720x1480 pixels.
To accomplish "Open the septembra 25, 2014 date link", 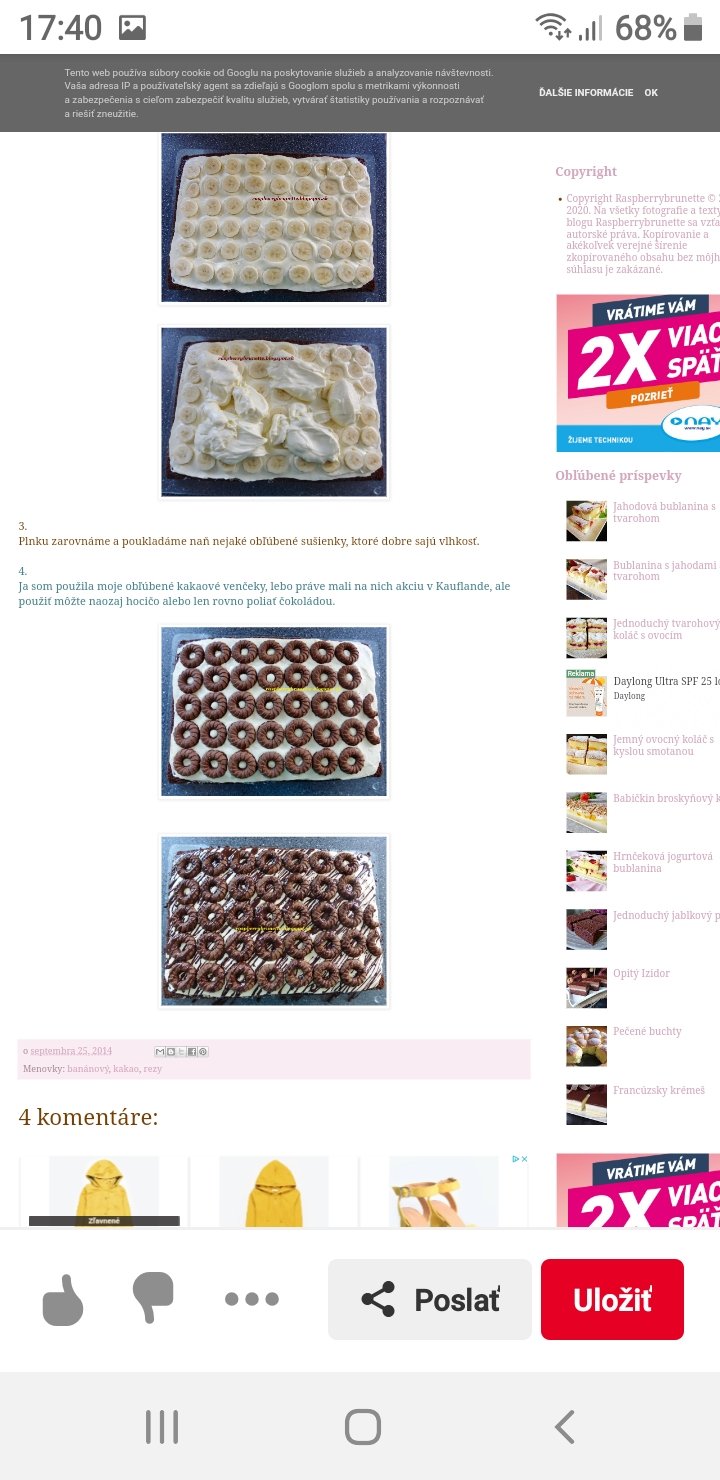I will tap(71, 1051).
